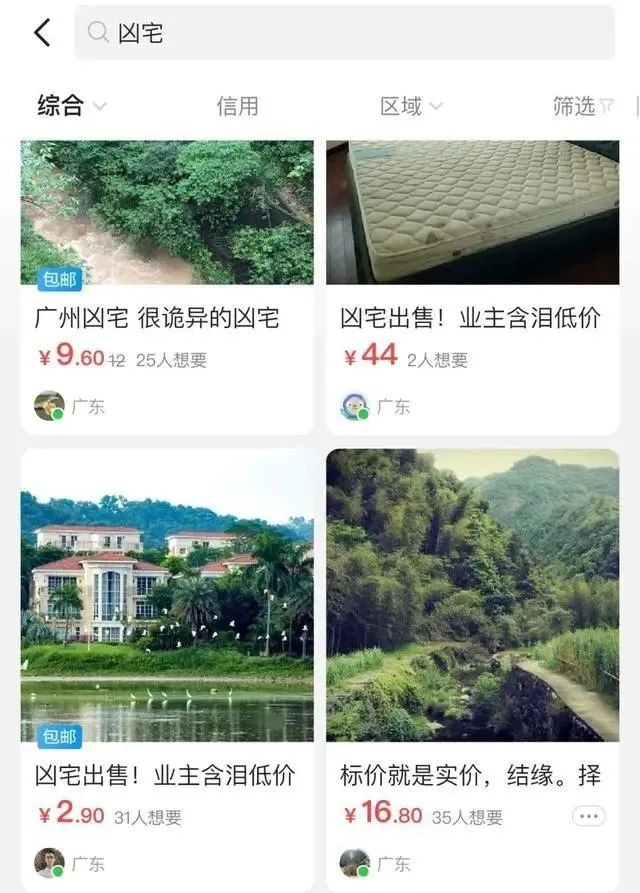Switch to the 信用 sorting tab
The height and width of the screenshot is (893, 640).
[x=237, y=106]
